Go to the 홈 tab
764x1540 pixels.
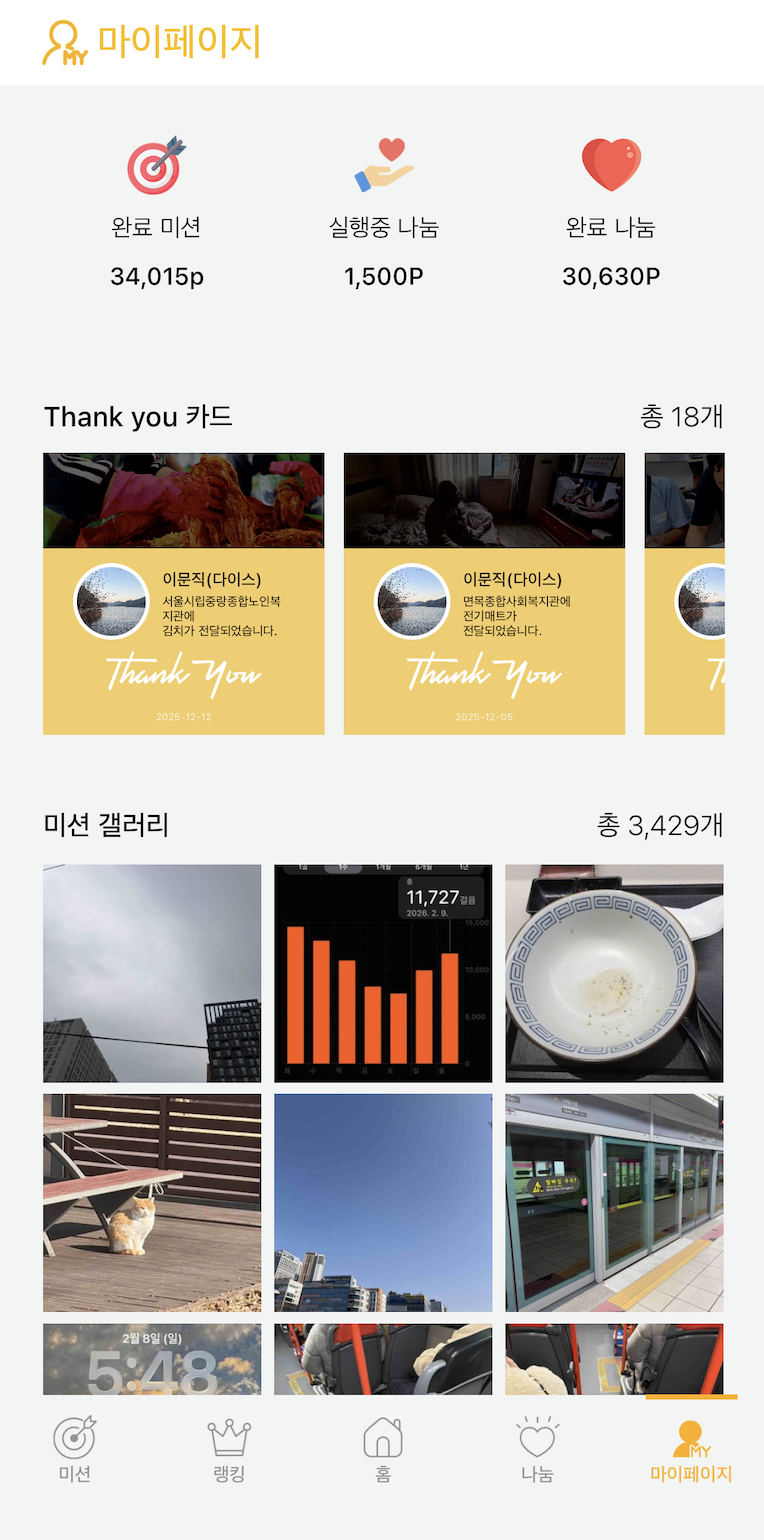click(382, 1449)
